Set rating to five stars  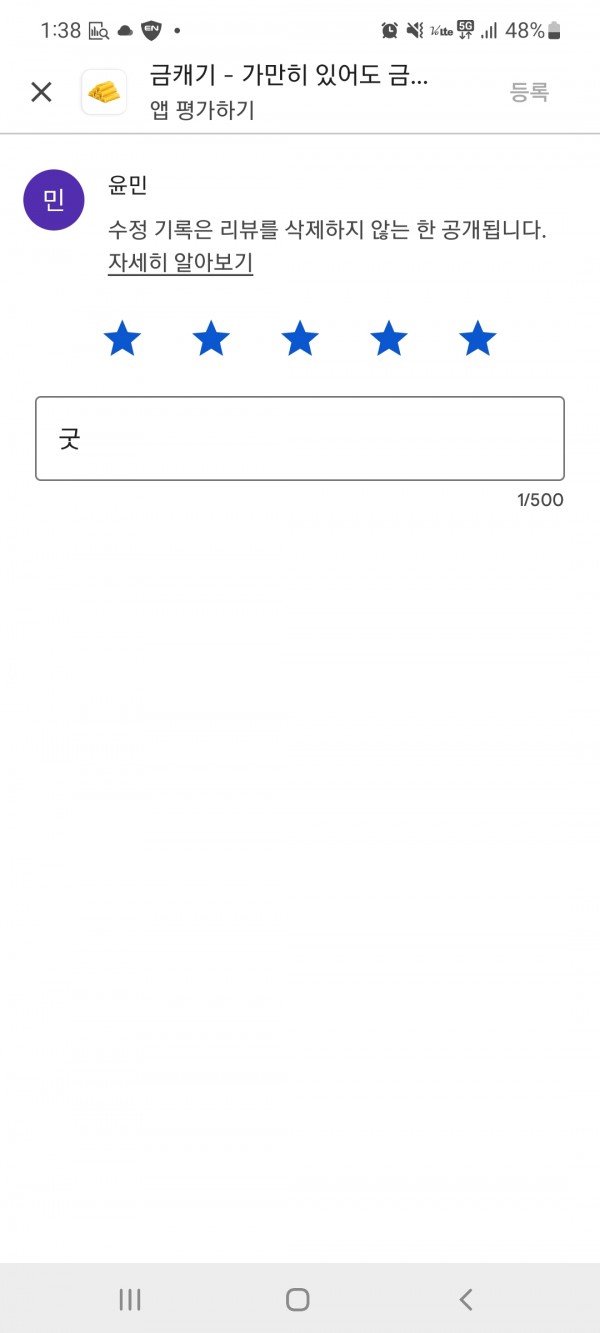click(x=478, y=339)
